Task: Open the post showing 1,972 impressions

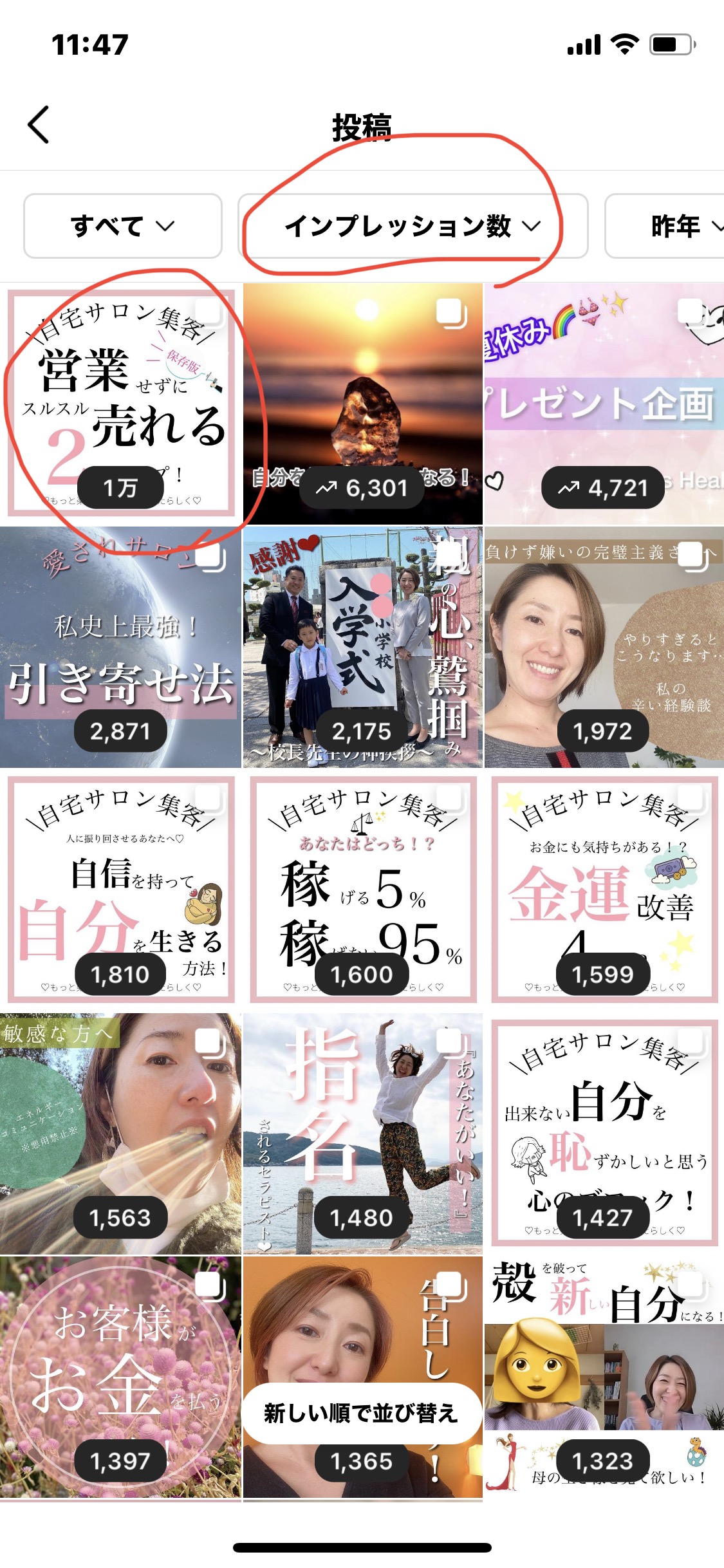Action: tap(604, 647)
